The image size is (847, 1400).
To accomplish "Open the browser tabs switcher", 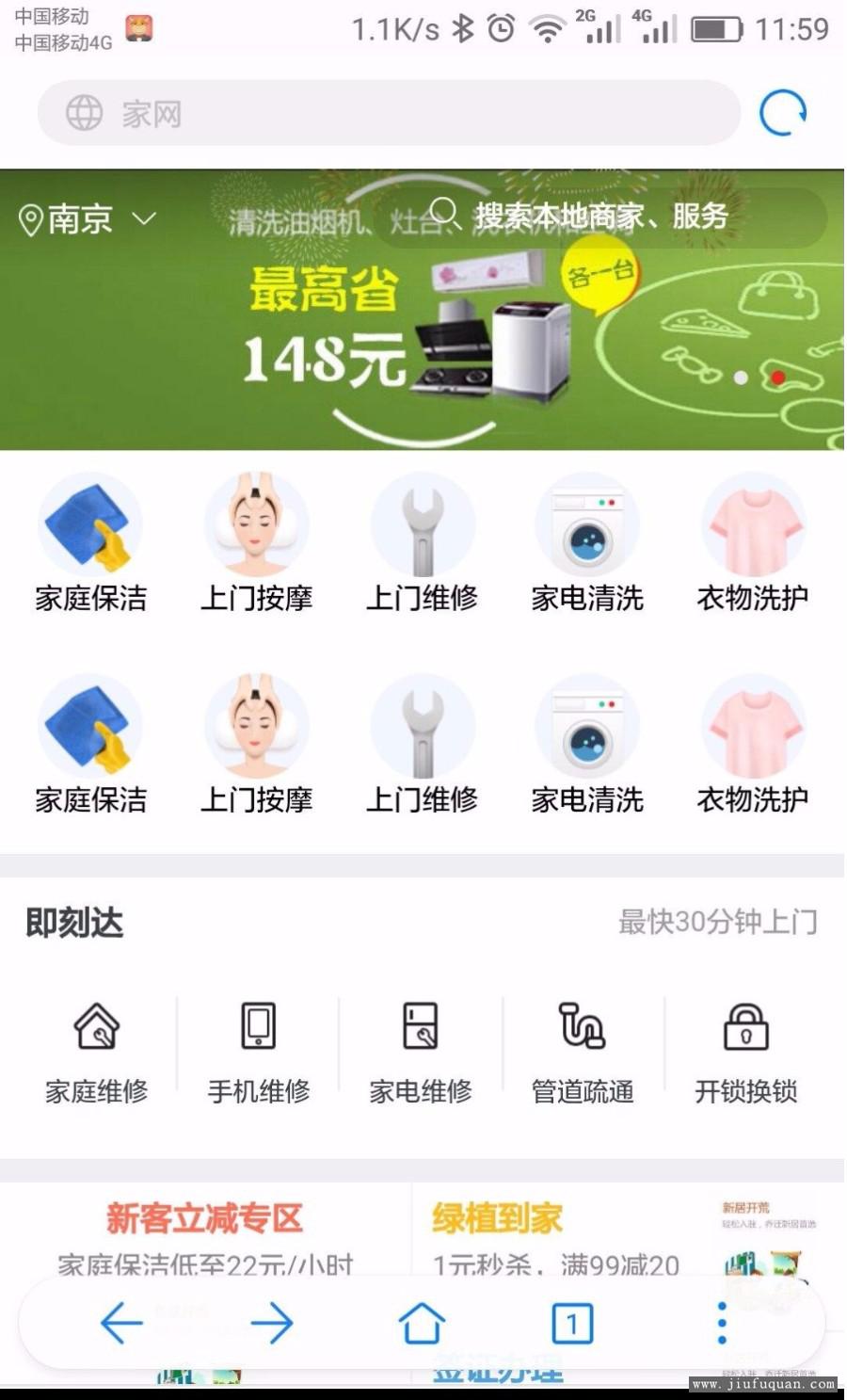I will click(572, 1324).
